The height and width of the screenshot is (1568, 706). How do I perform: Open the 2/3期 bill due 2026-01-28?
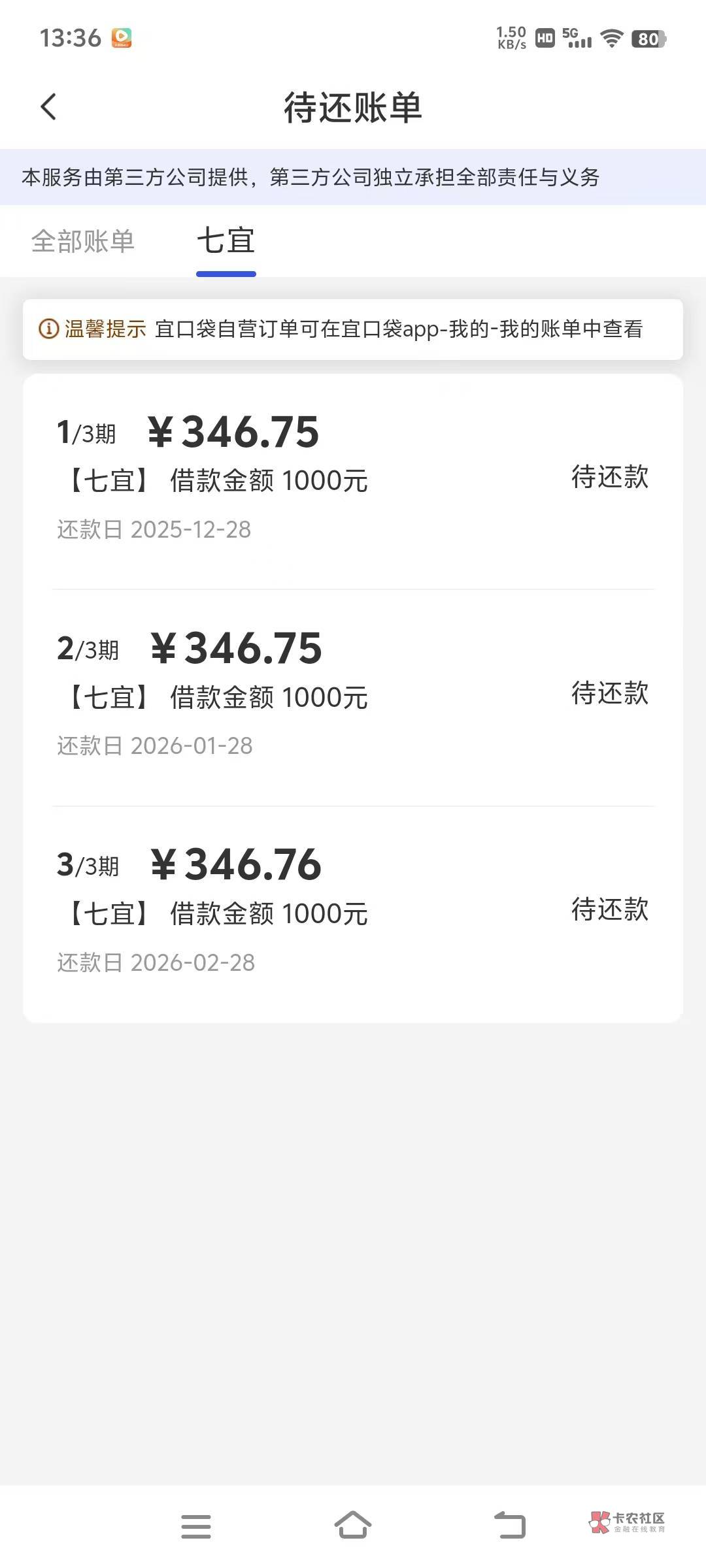coord(353,696)
